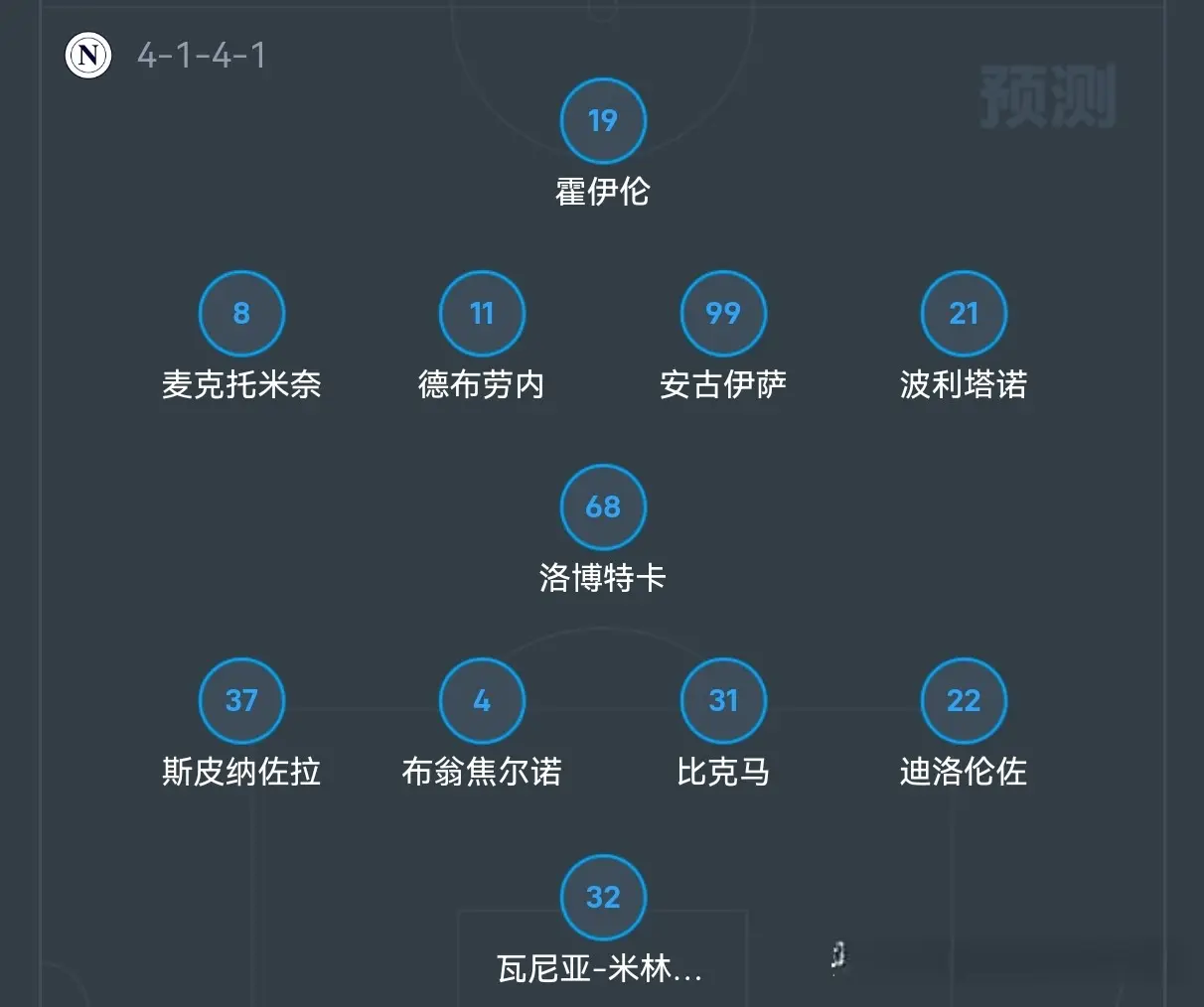The width and height of the screenshot is (1204, 1007).
Task: Open player number 19 霍伊伦
Action: pyautogui.click(x=603, y=121)
